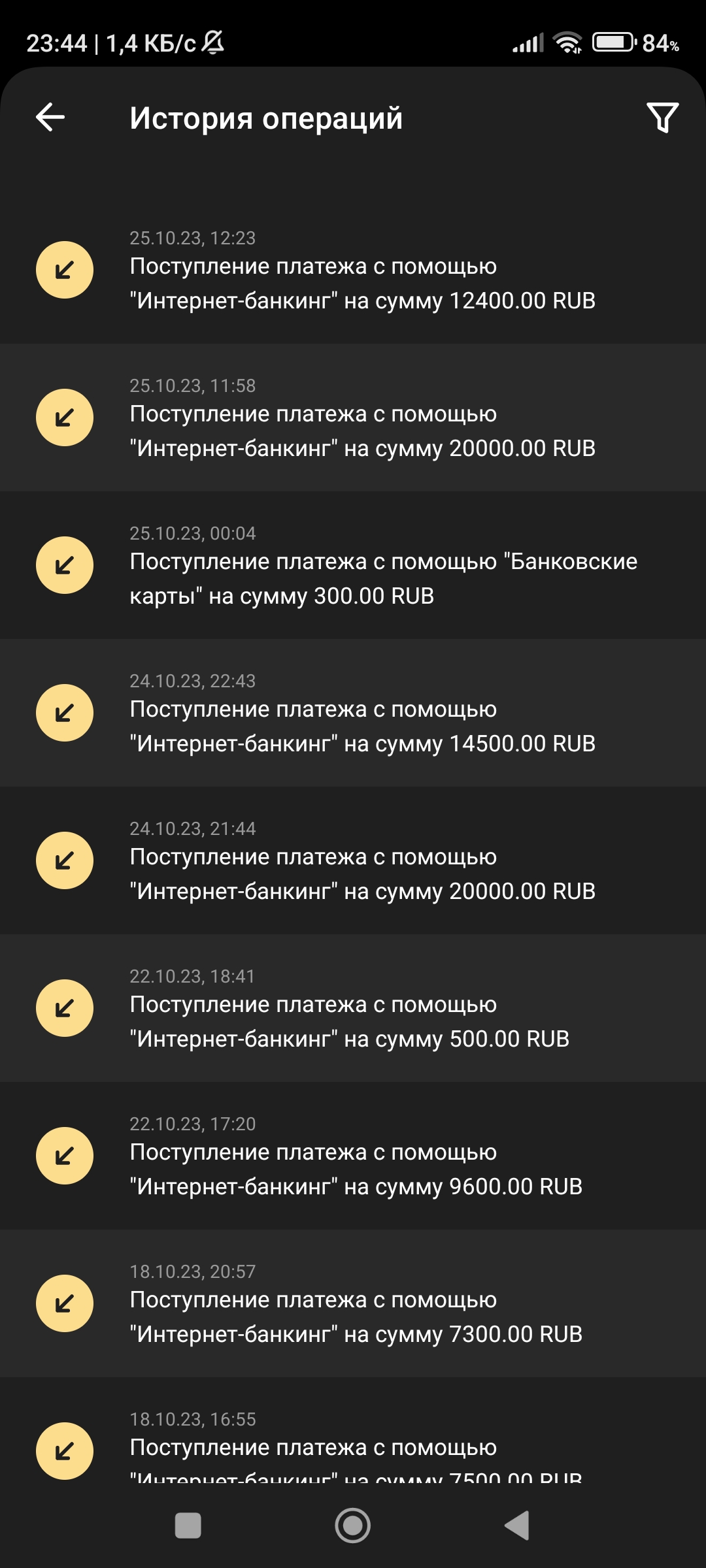View the 300.00 RUB bank card payment
706x1568 pixels.
(353, 565)
